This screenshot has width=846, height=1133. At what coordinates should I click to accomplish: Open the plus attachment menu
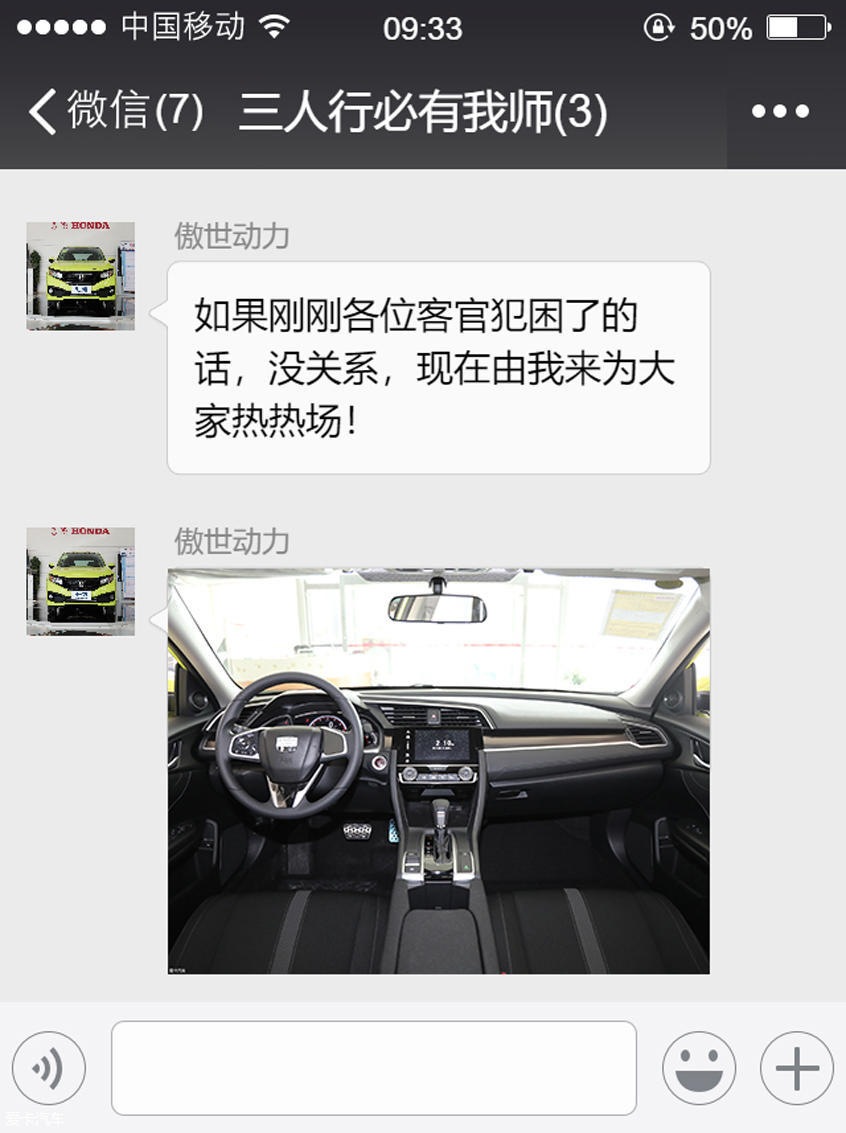796,1068
